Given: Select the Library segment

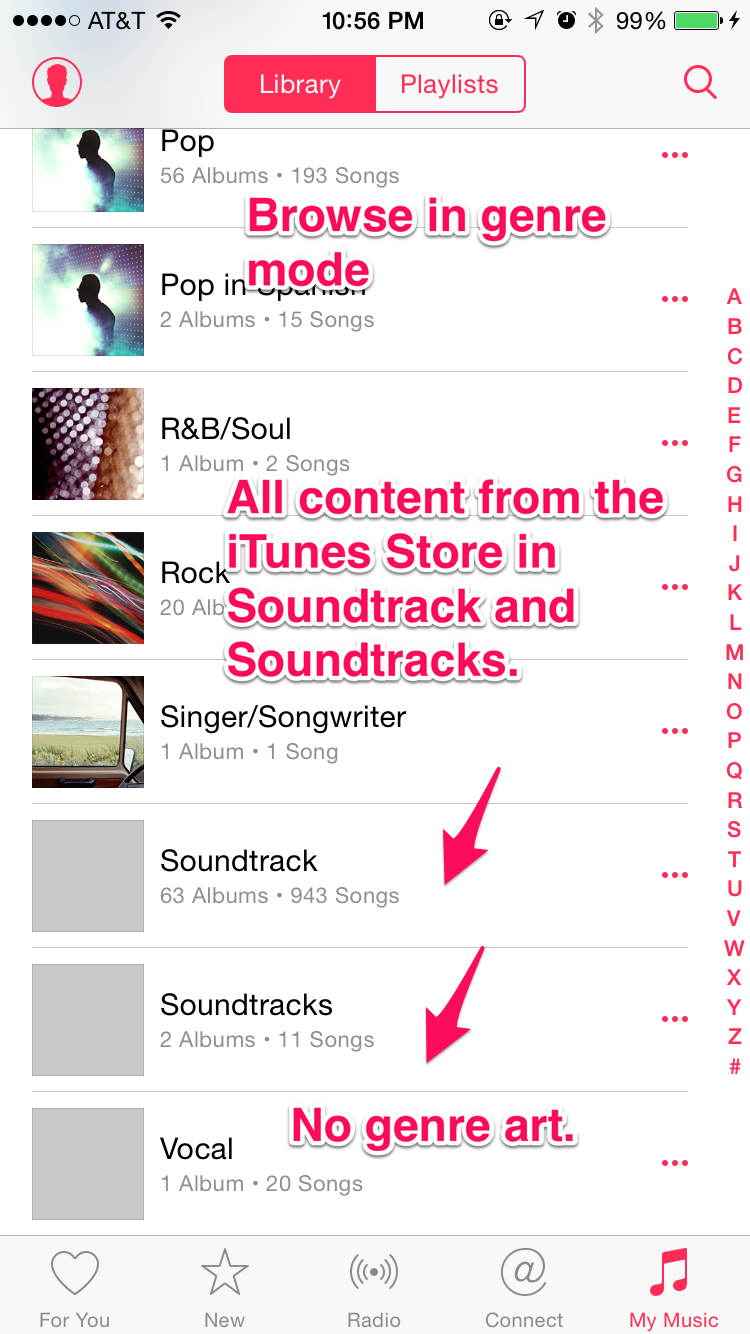Looking at the screenshot, I should 300,84.
